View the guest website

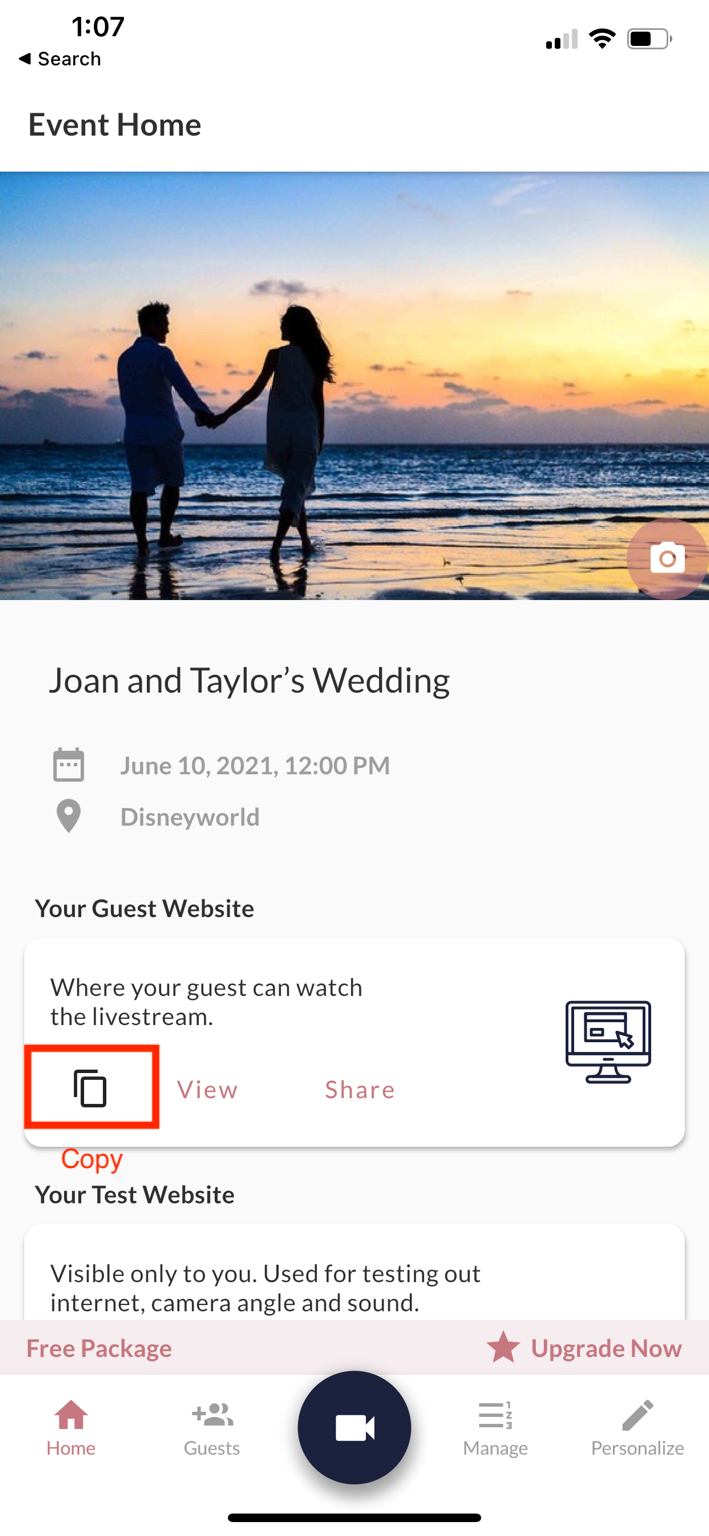(x=207, y=1089)
